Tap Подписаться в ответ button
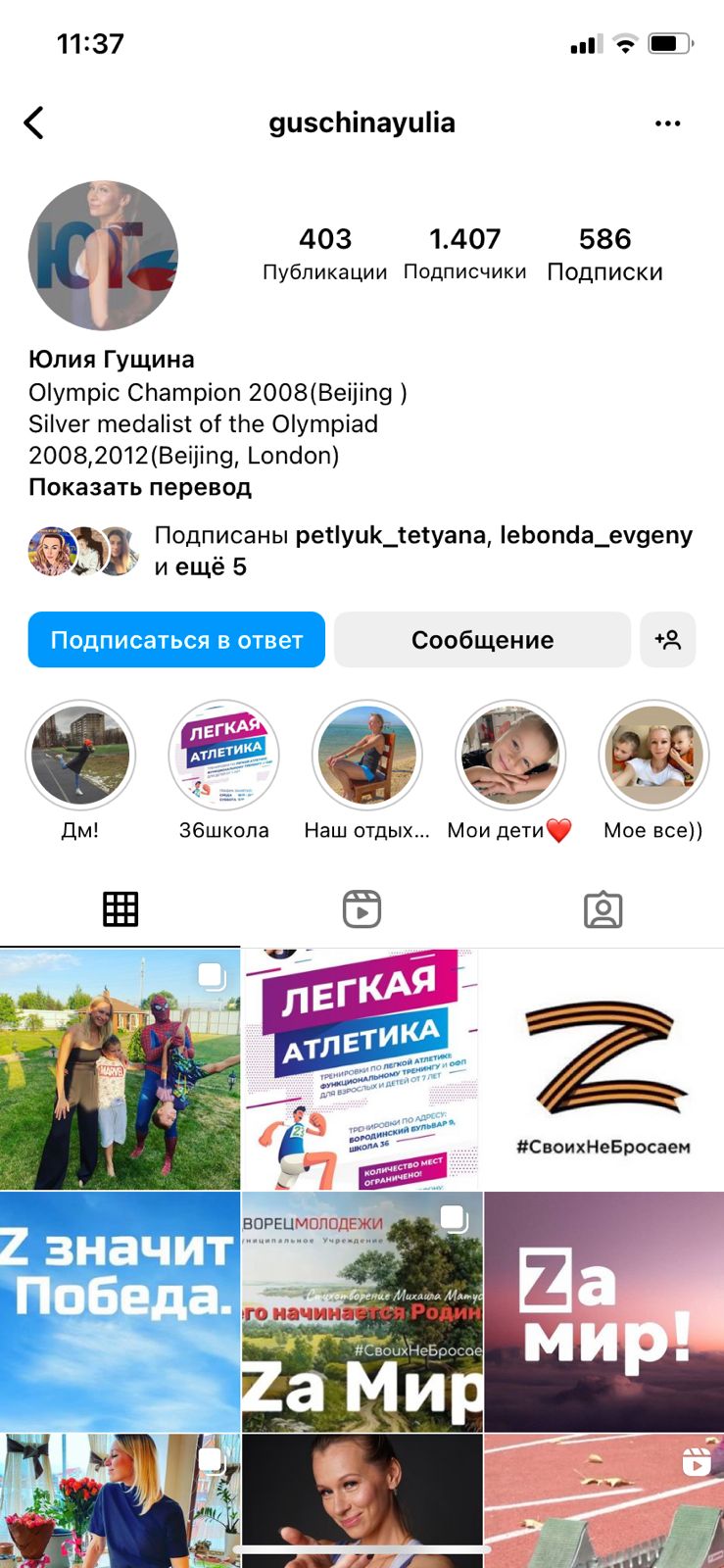This screenshot has height=1568, width=724. (176, 640)
